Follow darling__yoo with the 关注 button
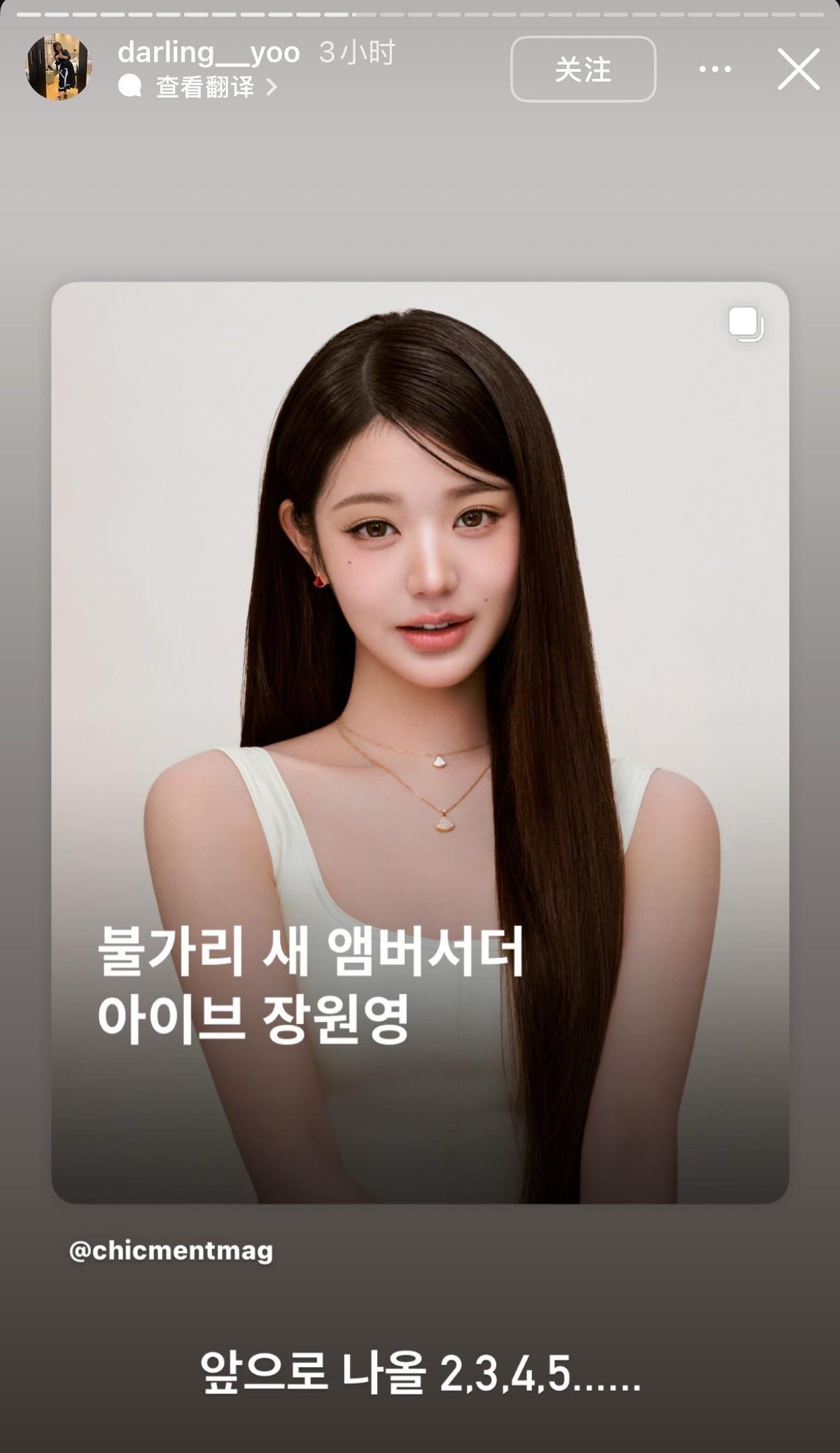This screenshot has height=1453, width=840. tap(583, 69)
